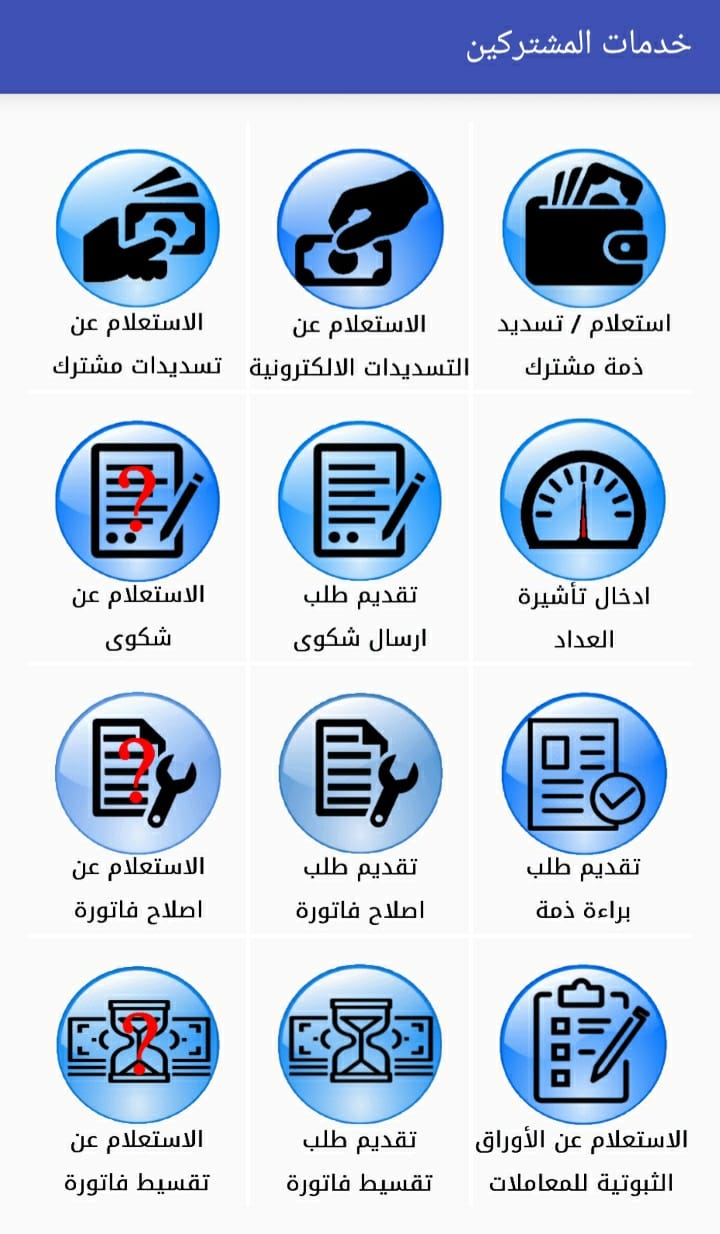Open الاستعلام عن التسديدات الالكترونية tile
Viewport: 720px width, 1234px height.
coord(359,257)
